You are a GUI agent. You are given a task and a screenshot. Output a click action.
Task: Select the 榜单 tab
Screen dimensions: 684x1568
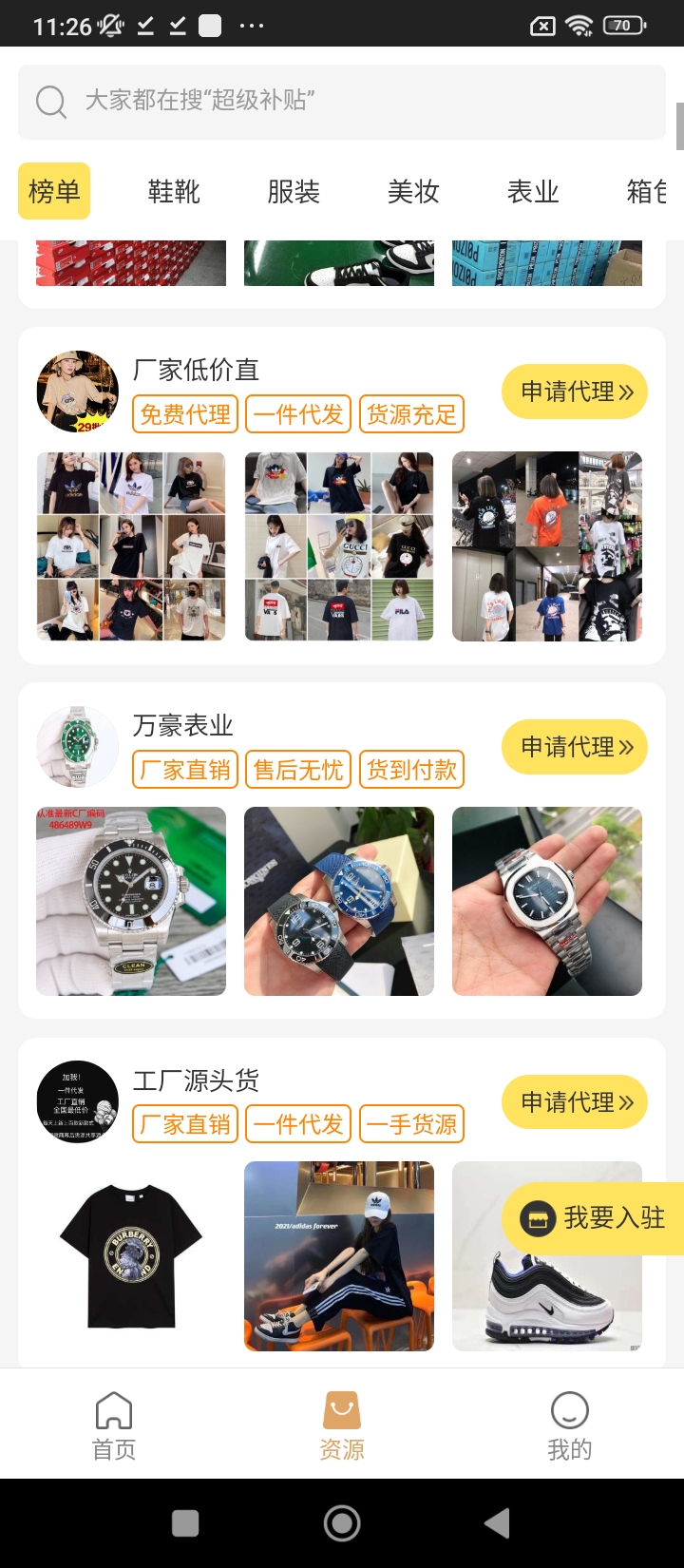54,192
